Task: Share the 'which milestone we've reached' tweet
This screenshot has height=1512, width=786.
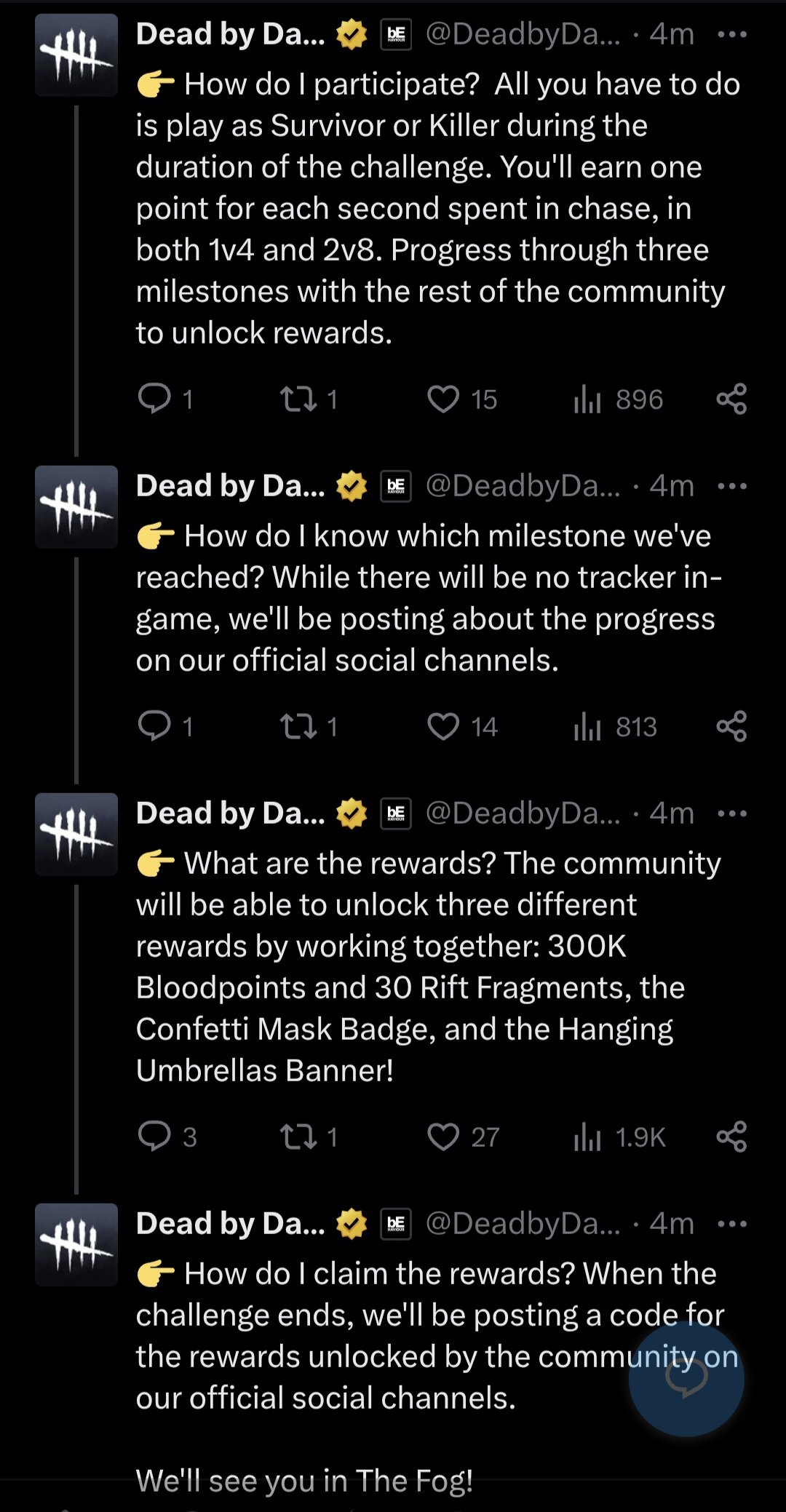Action: (x=731, y=726)
